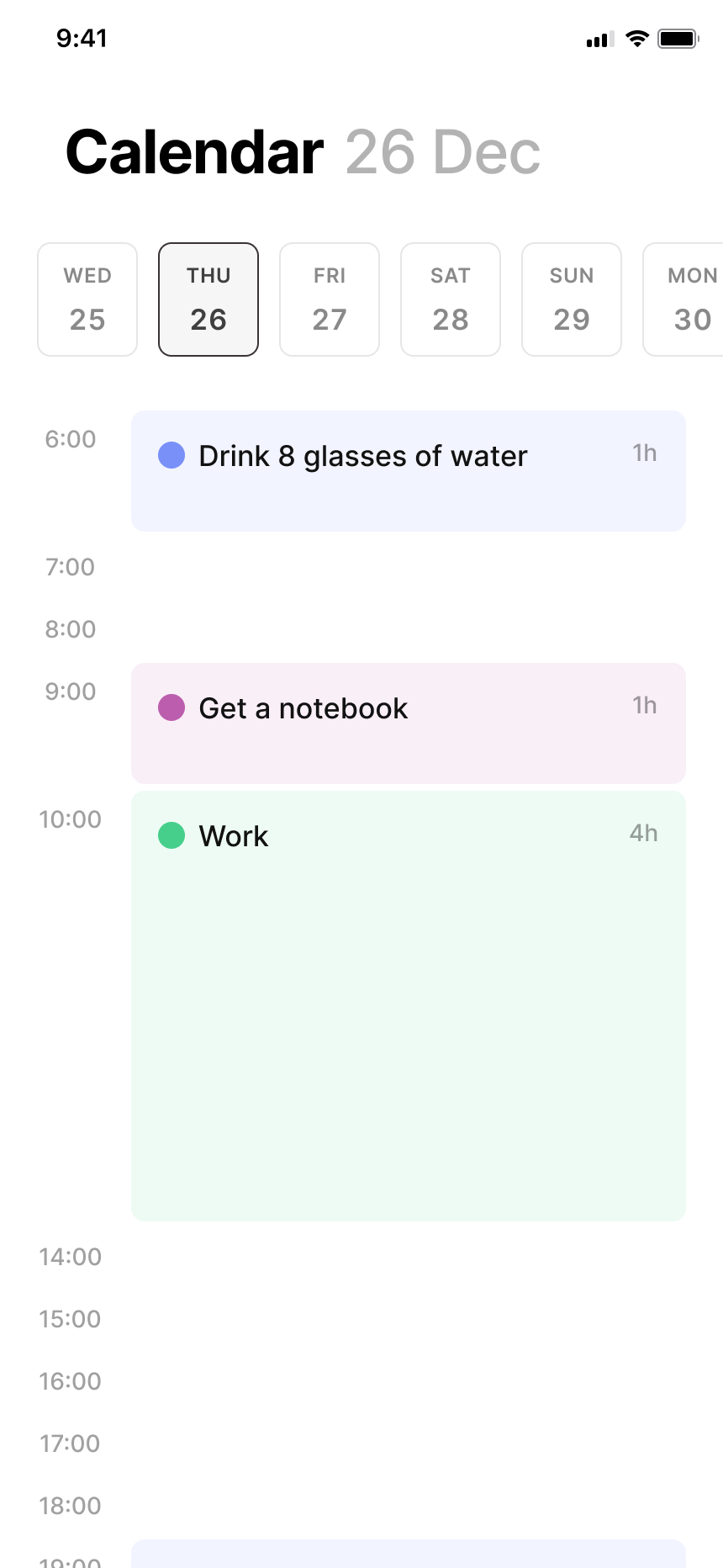Open the Drink 8 glasses of water event
Image resolution: width=723 pixels, height=1568 pixels.
click(x=409, y=471)
